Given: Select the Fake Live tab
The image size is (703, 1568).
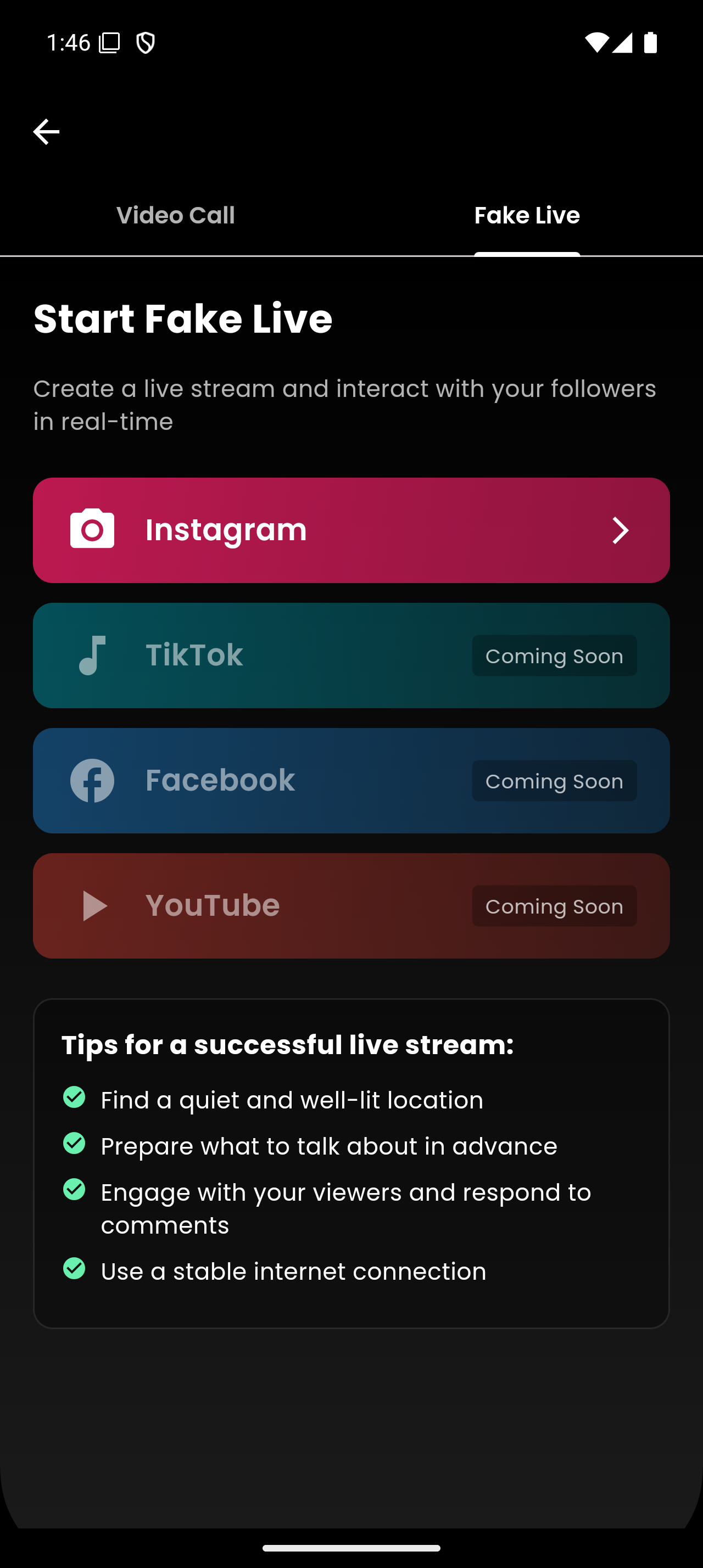Looking at the screenshot, I should point(527,215).
